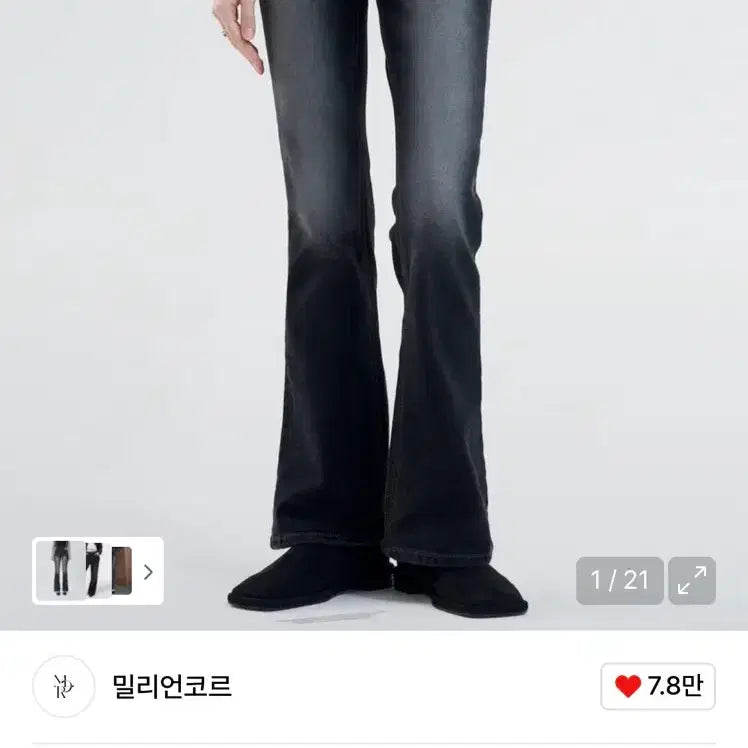Expand the product photo to fullscreen
Image resolution: width=748 pixels, height=748 pixels.
pyautogui.click(x=692, y=580)
